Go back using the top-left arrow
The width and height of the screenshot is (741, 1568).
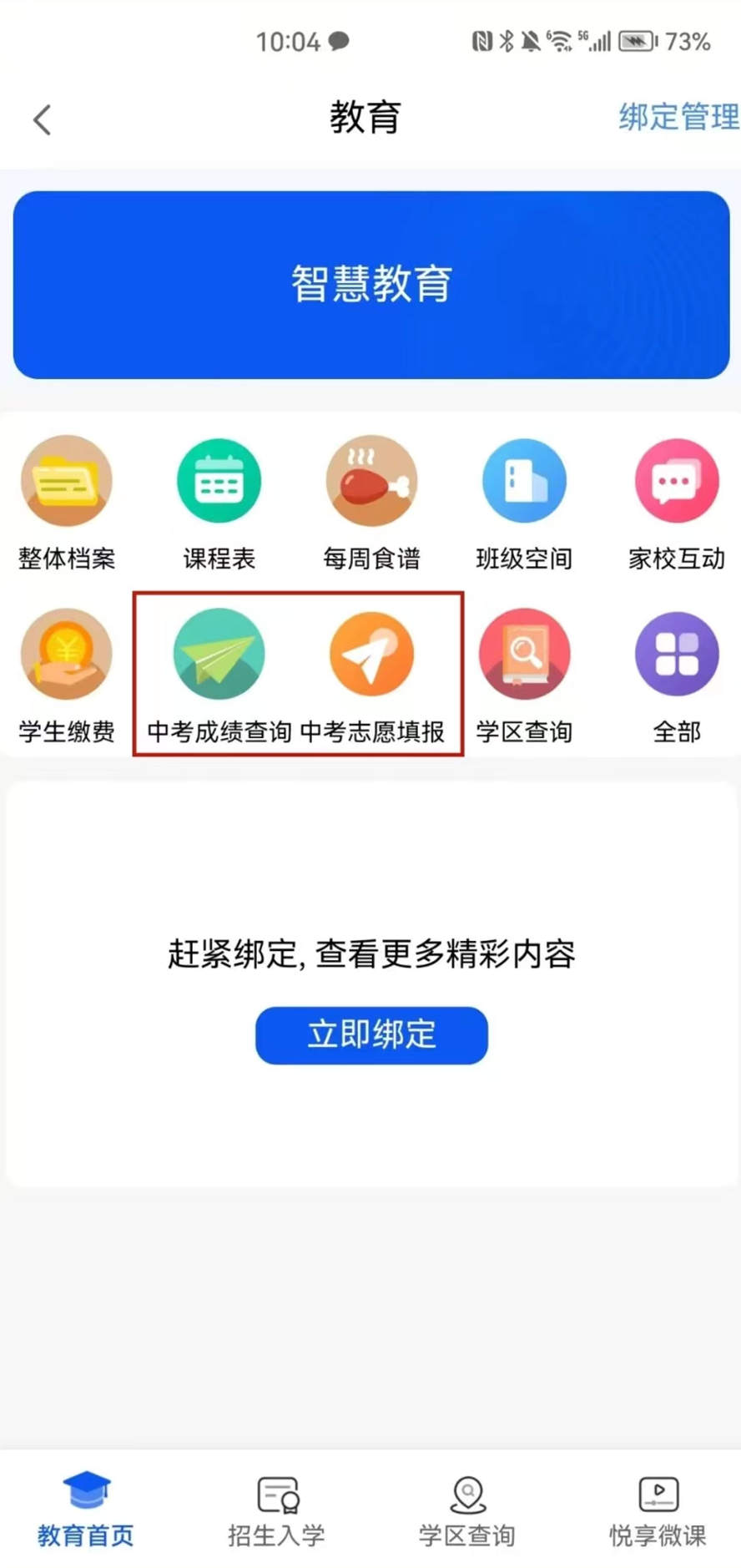pyautogui.click(x=43, y=119)
